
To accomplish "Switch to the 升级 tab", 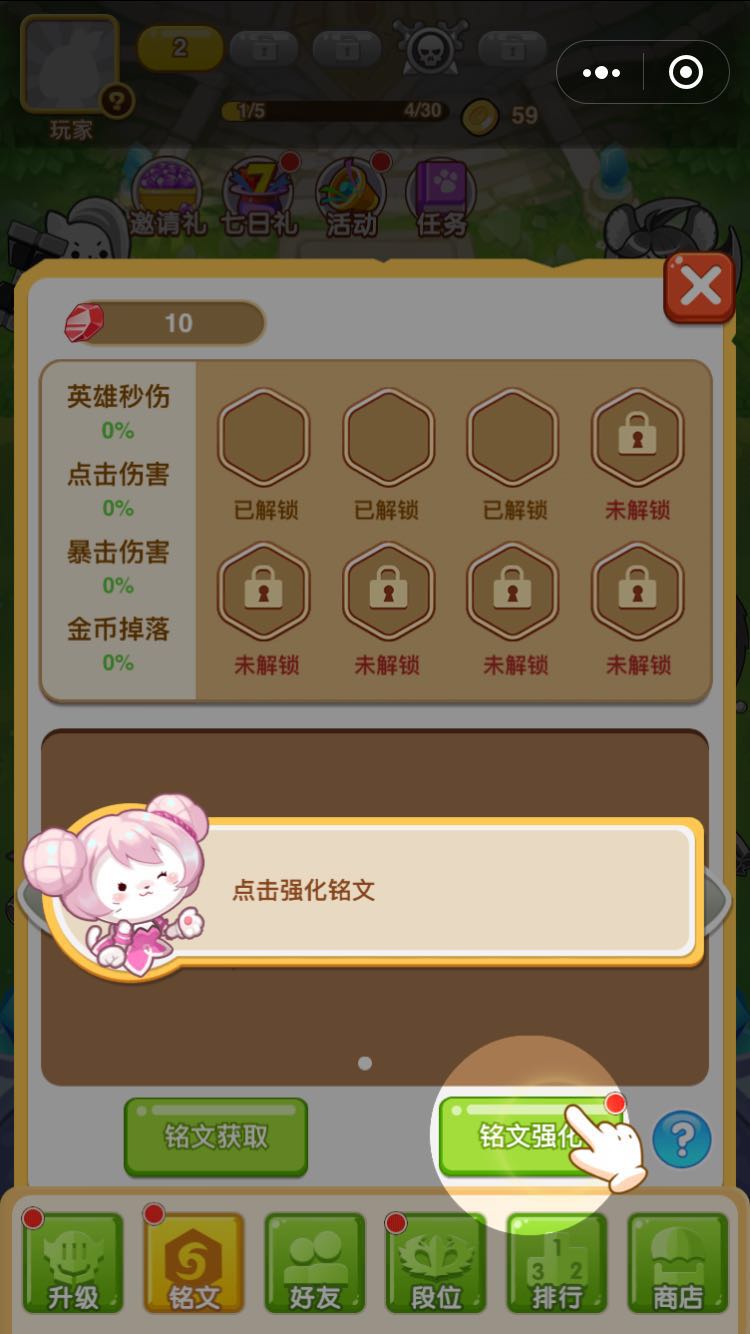I will [x=73, y=1263].
